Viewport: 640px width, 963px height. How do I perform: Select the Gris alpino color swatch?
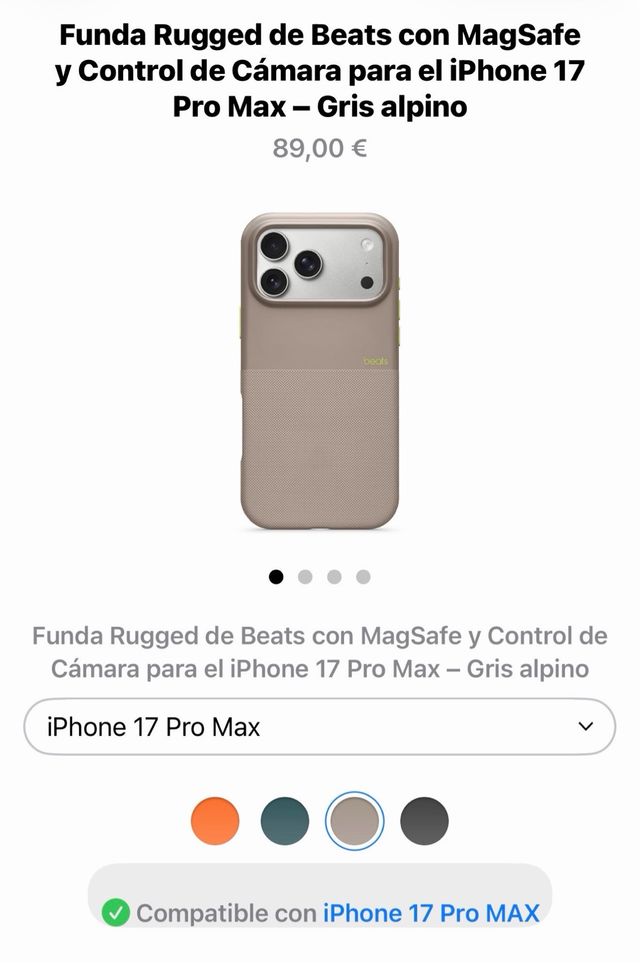point(355,821)
